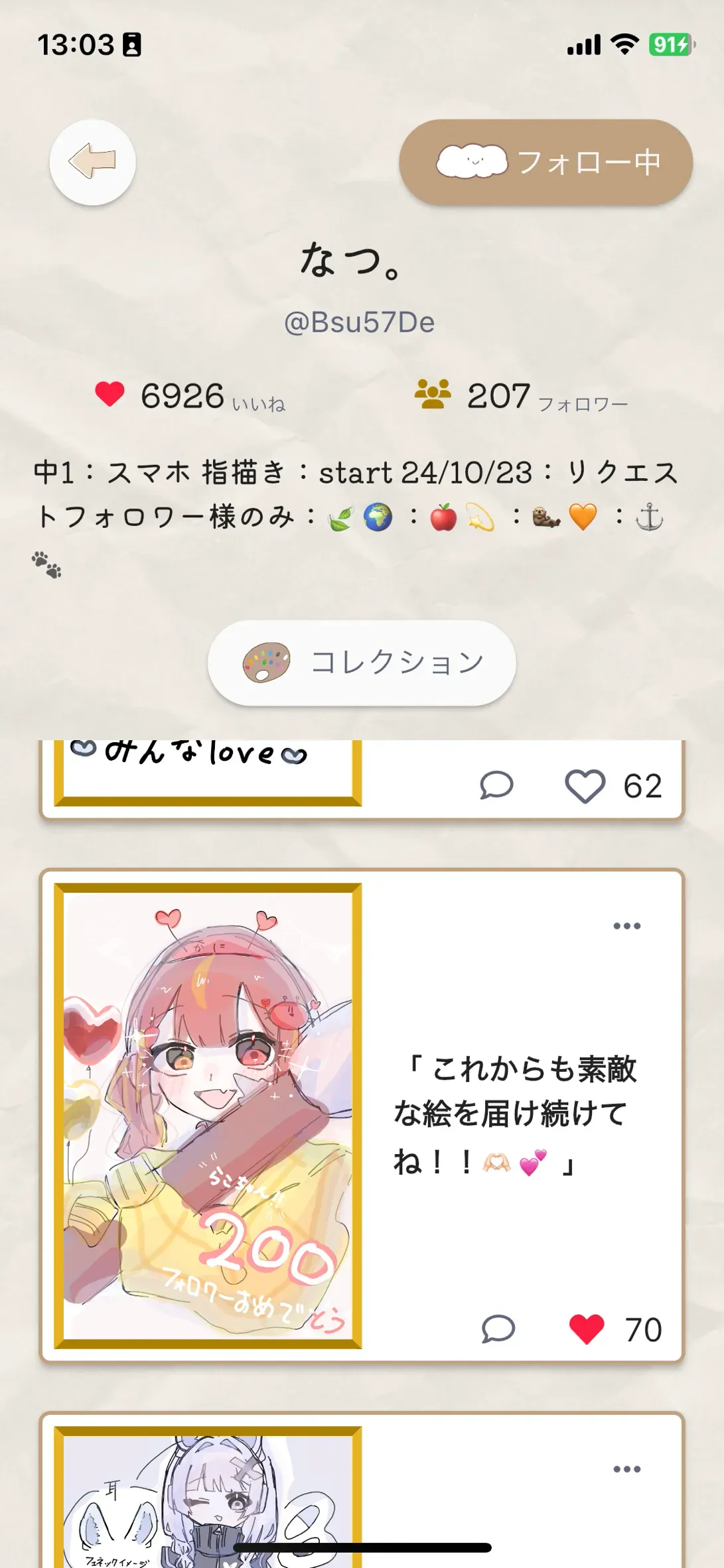Tap the フォロー中 following button
The height and width of the screenshot is (1568, 724).
coord(545,162)
